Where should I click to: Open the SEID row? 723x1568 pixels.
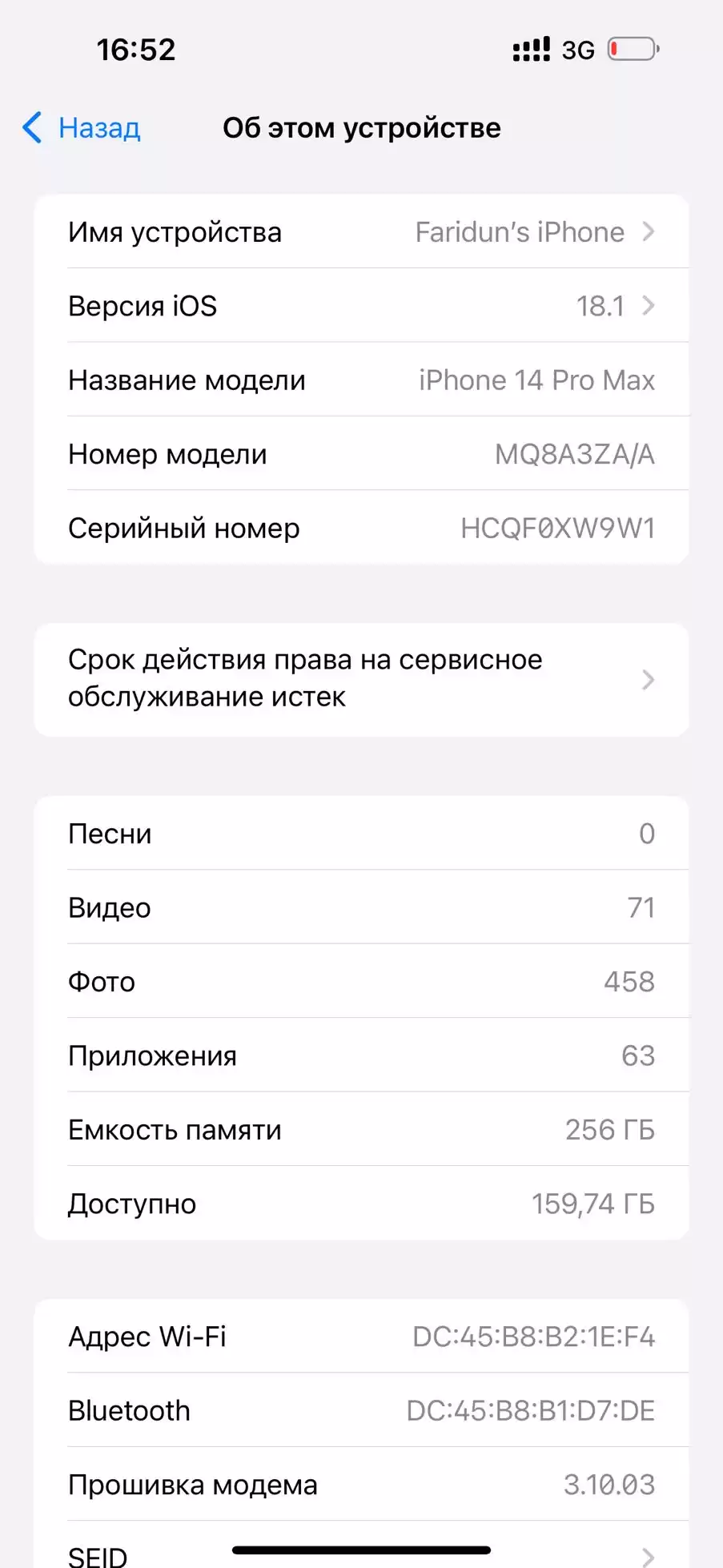coord(361,1545)
